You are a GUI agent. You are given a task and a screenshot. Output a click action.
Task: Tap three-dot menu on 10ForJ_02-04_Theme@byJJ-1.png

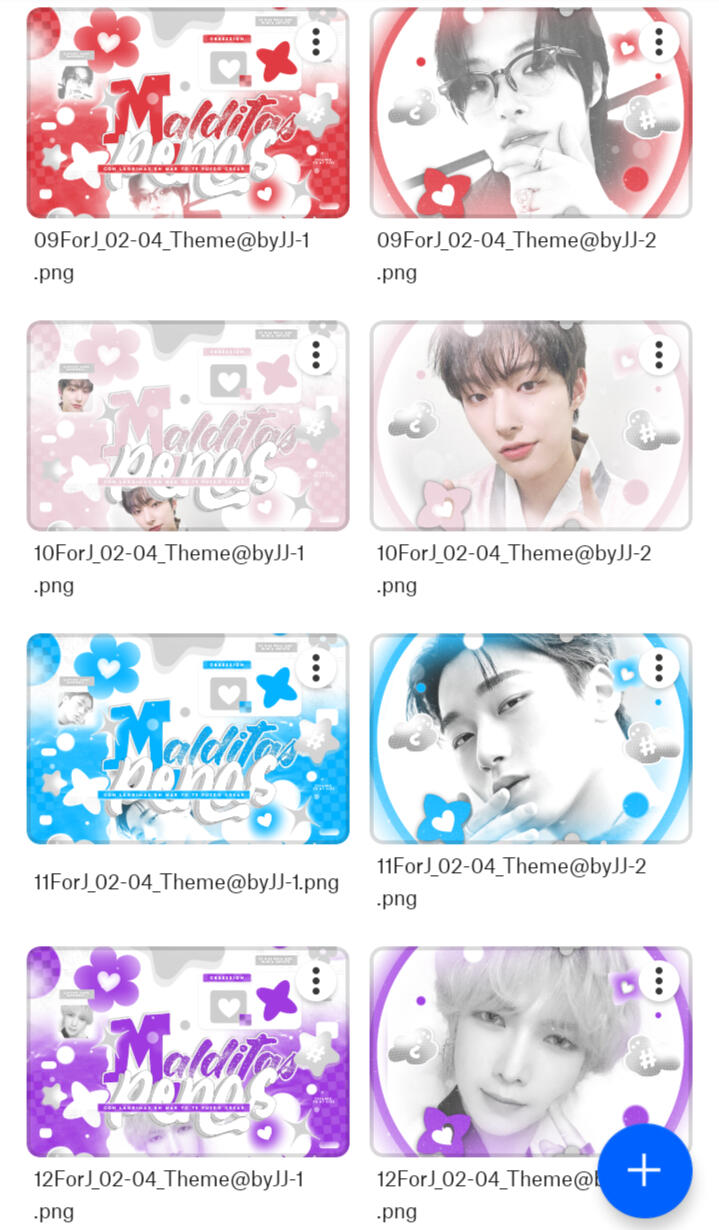click(x=316, y=355)
